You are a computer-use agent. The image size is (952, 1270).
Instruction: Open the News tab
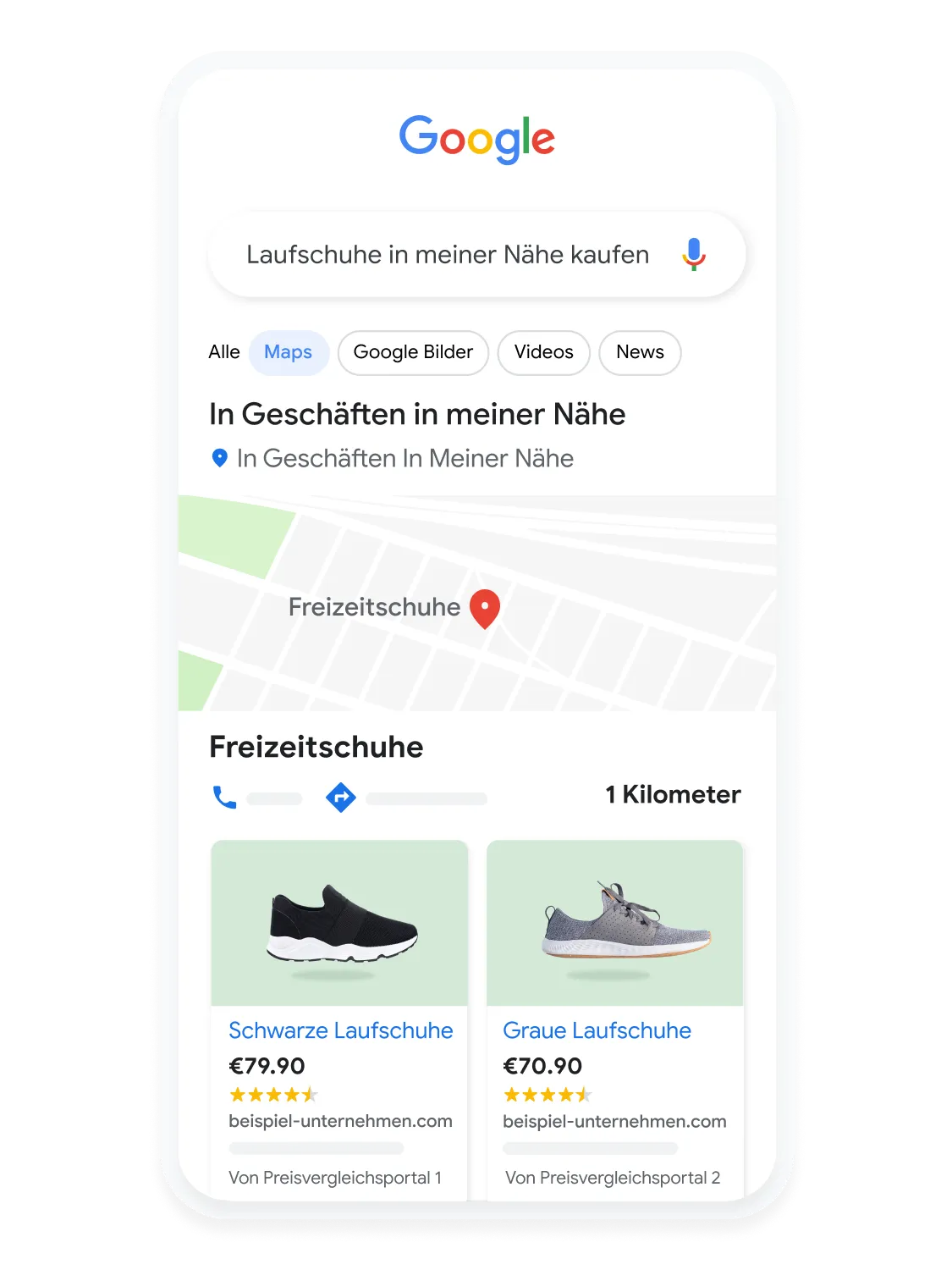coord(640,352)
